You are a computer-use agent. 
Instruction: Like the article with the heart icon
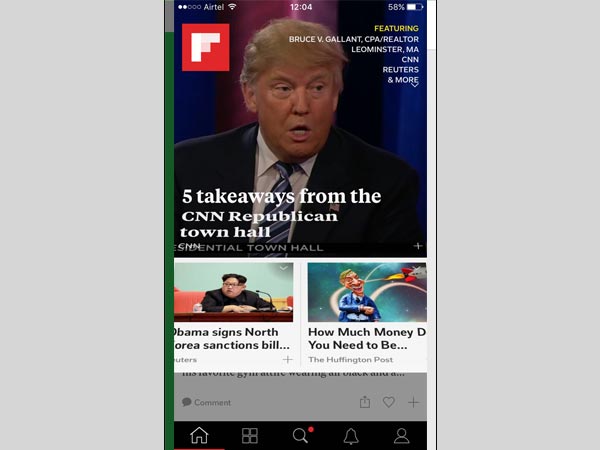point(389,402)
